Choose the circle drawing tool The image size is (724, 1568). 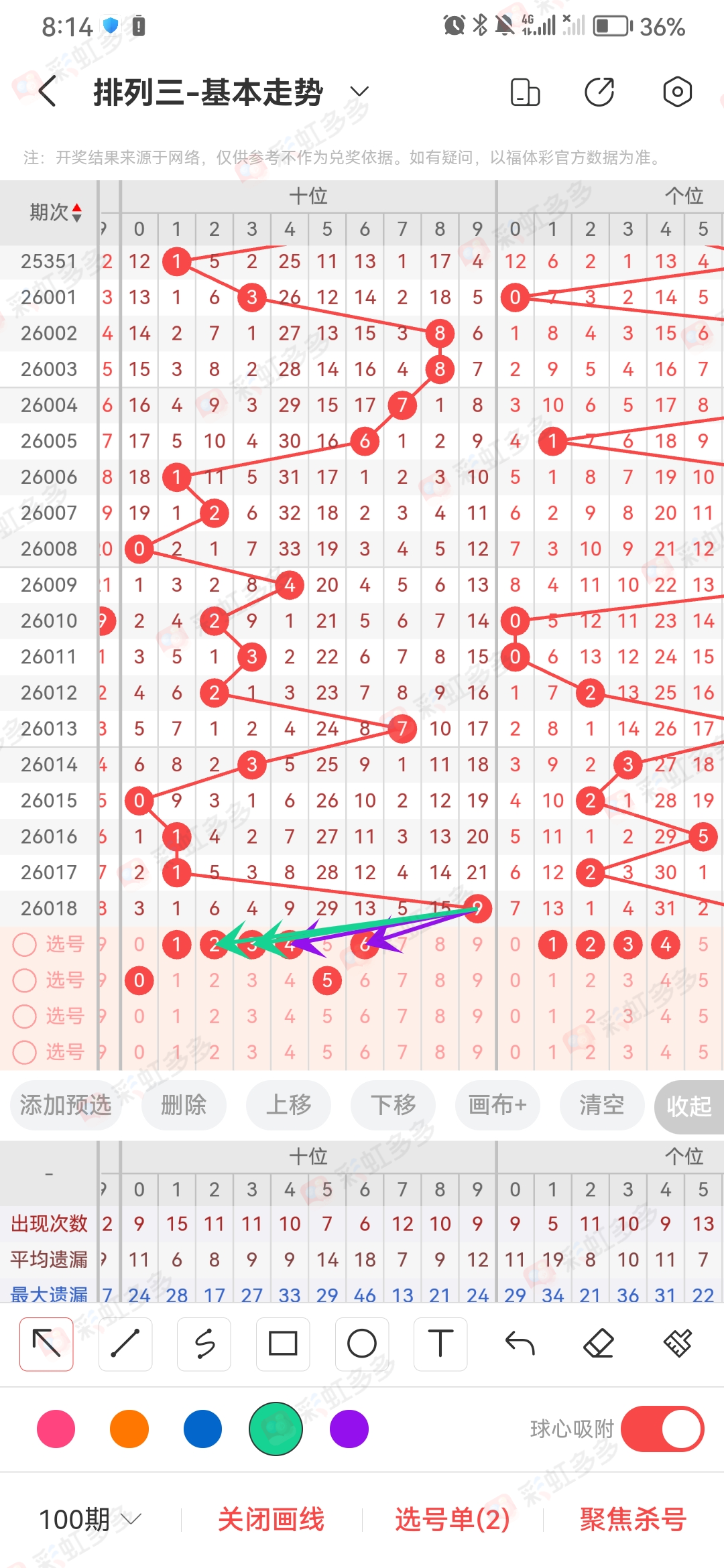click(x=361, y=1344)
